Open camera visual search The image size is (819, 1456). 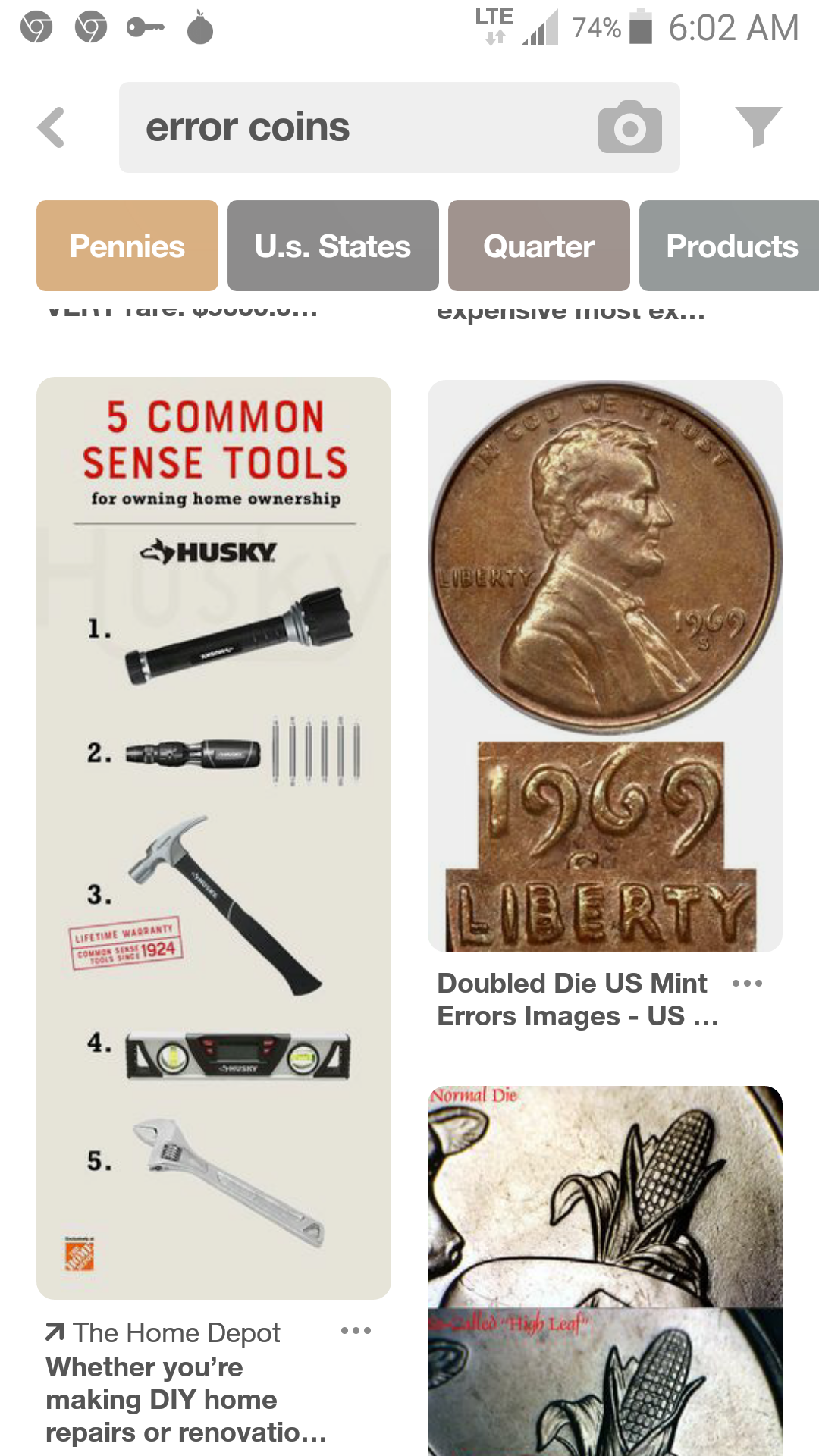coord(629,127)
